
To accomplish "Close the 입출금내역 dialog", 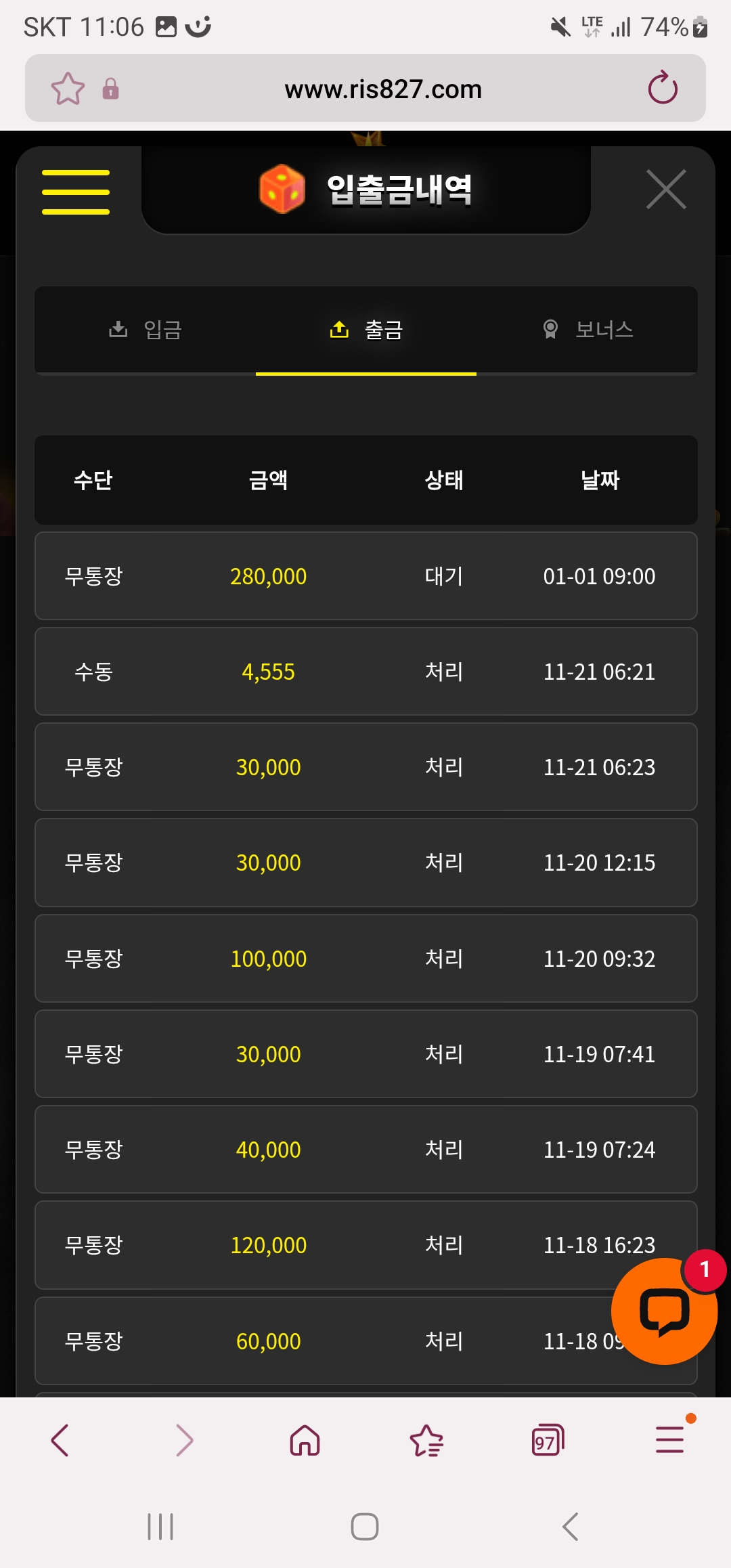I will [x=666, y=190].
